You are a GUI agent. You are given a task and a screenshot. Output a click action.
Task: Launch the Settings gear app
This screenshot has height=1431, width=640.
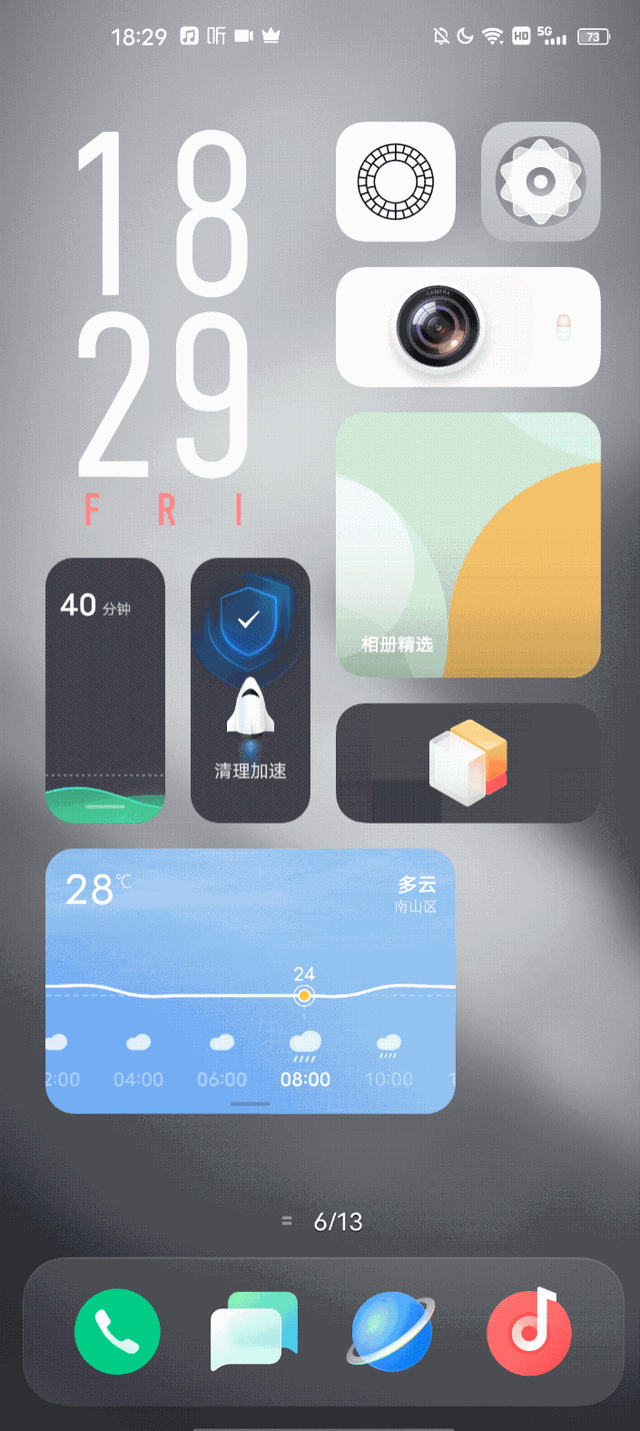[540, 182]
